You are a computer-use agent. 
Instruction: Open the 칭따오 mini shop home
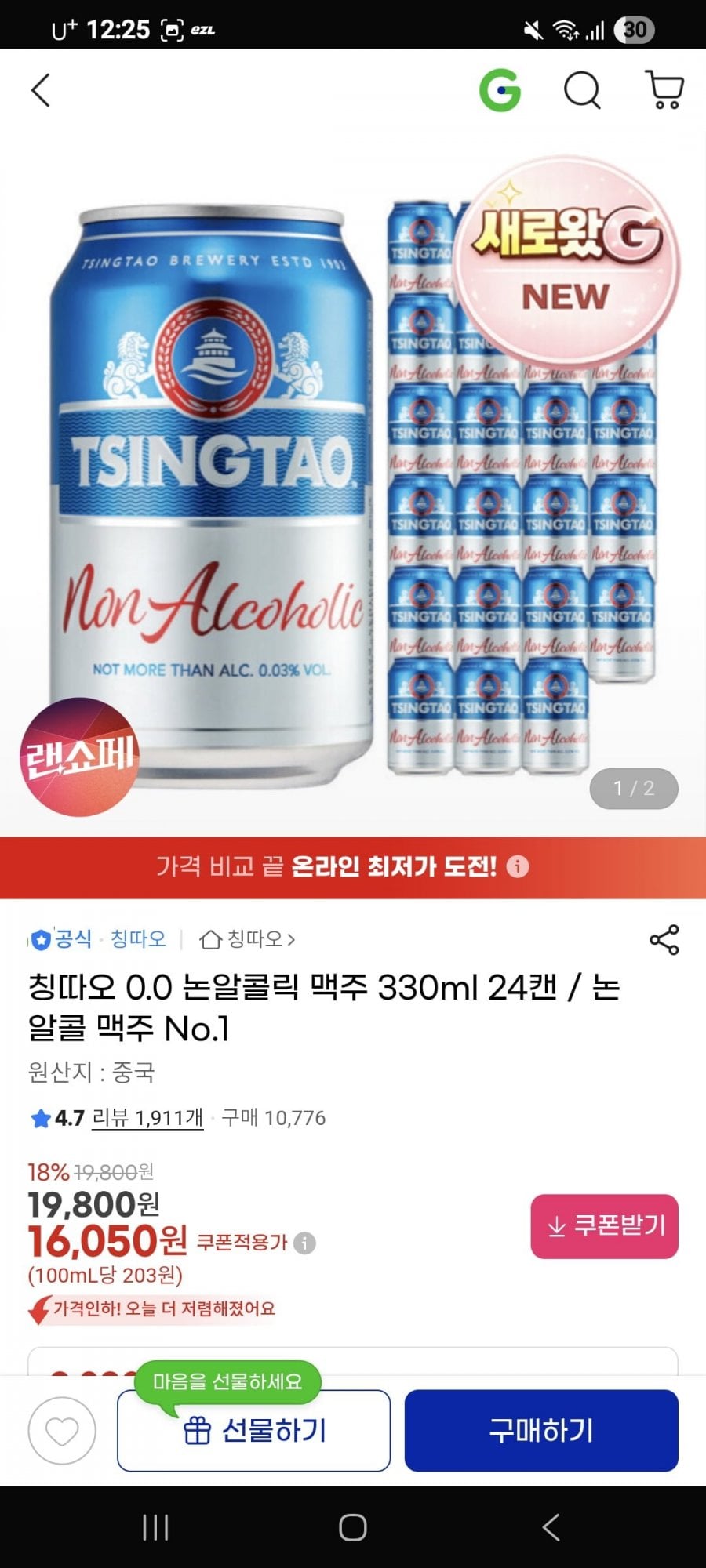click(x=248, y=938)
